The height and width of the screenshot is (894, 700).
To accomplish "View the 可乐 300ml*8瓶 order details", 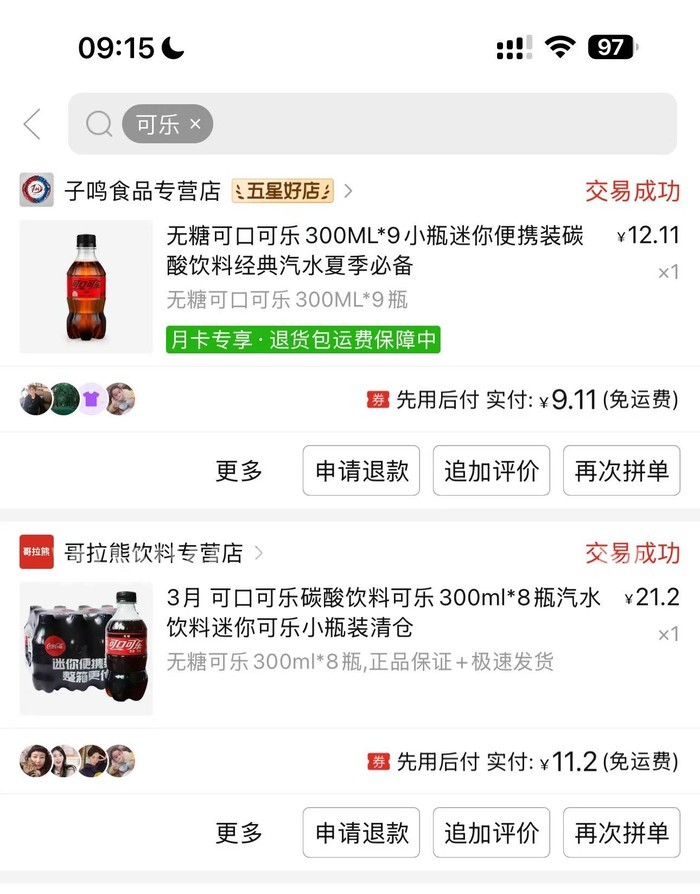I will [384, 613].
